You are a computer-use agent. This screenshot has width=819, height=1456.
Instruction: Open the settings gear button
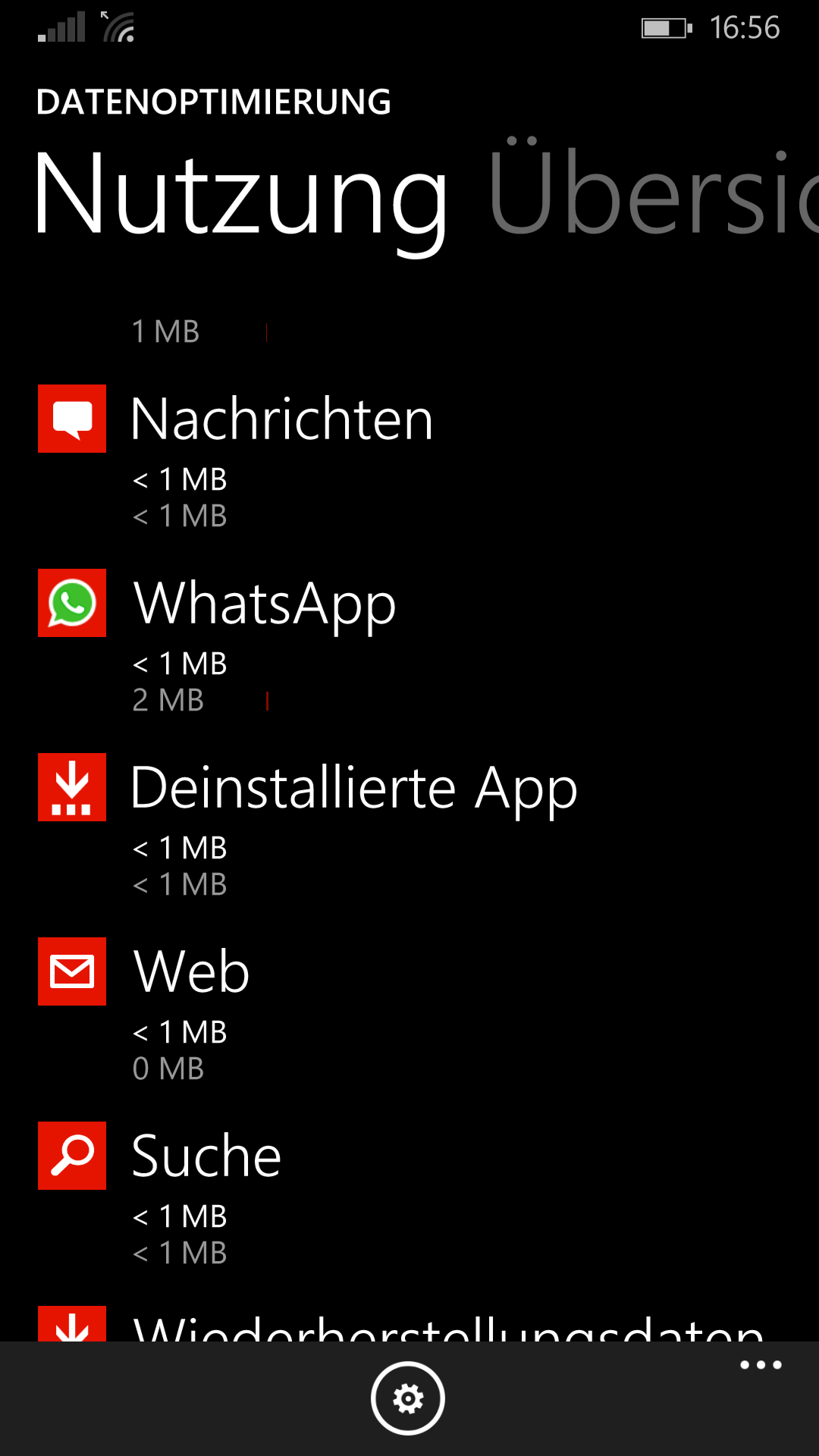click(408, 1398)
